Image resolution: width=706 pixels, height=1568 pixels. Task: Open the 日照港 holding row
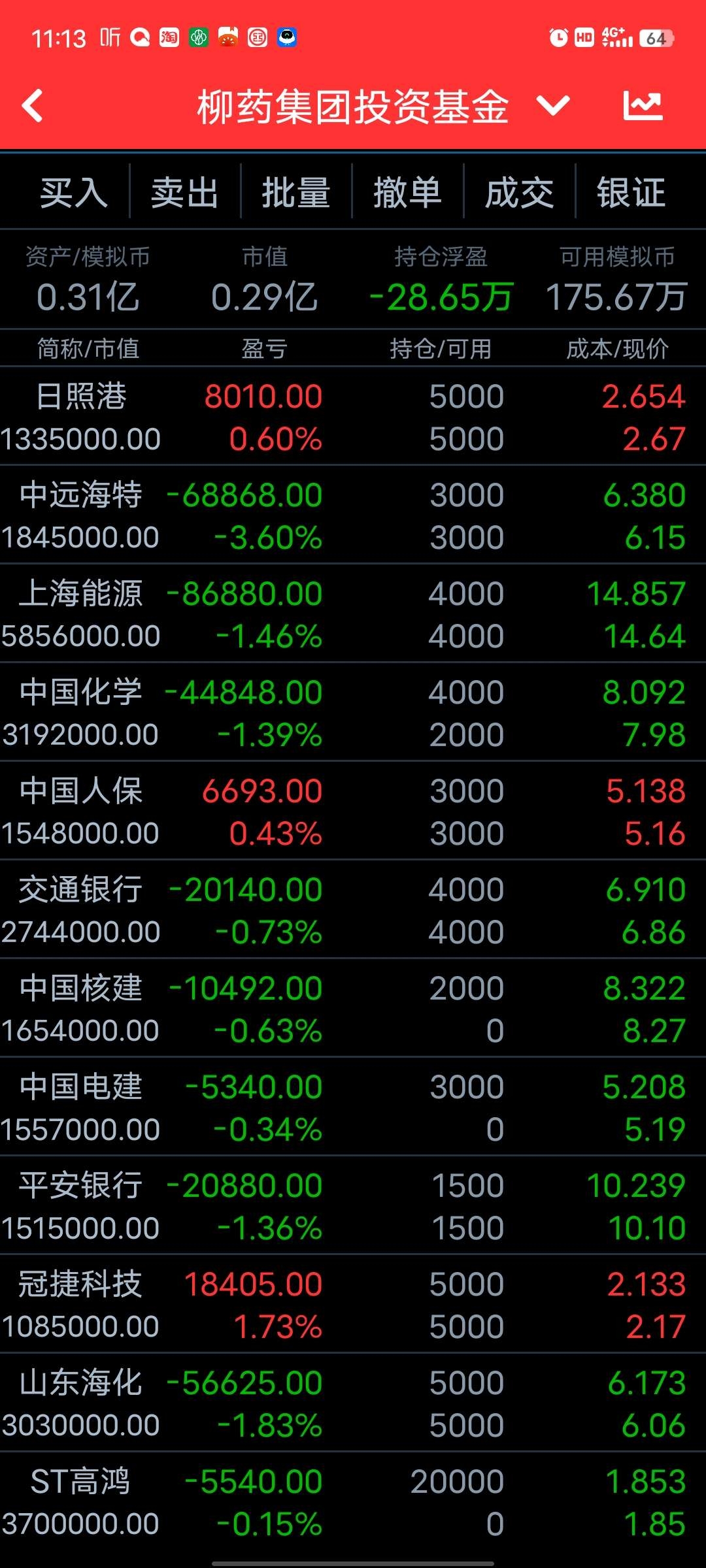click(x=353, y=416)
